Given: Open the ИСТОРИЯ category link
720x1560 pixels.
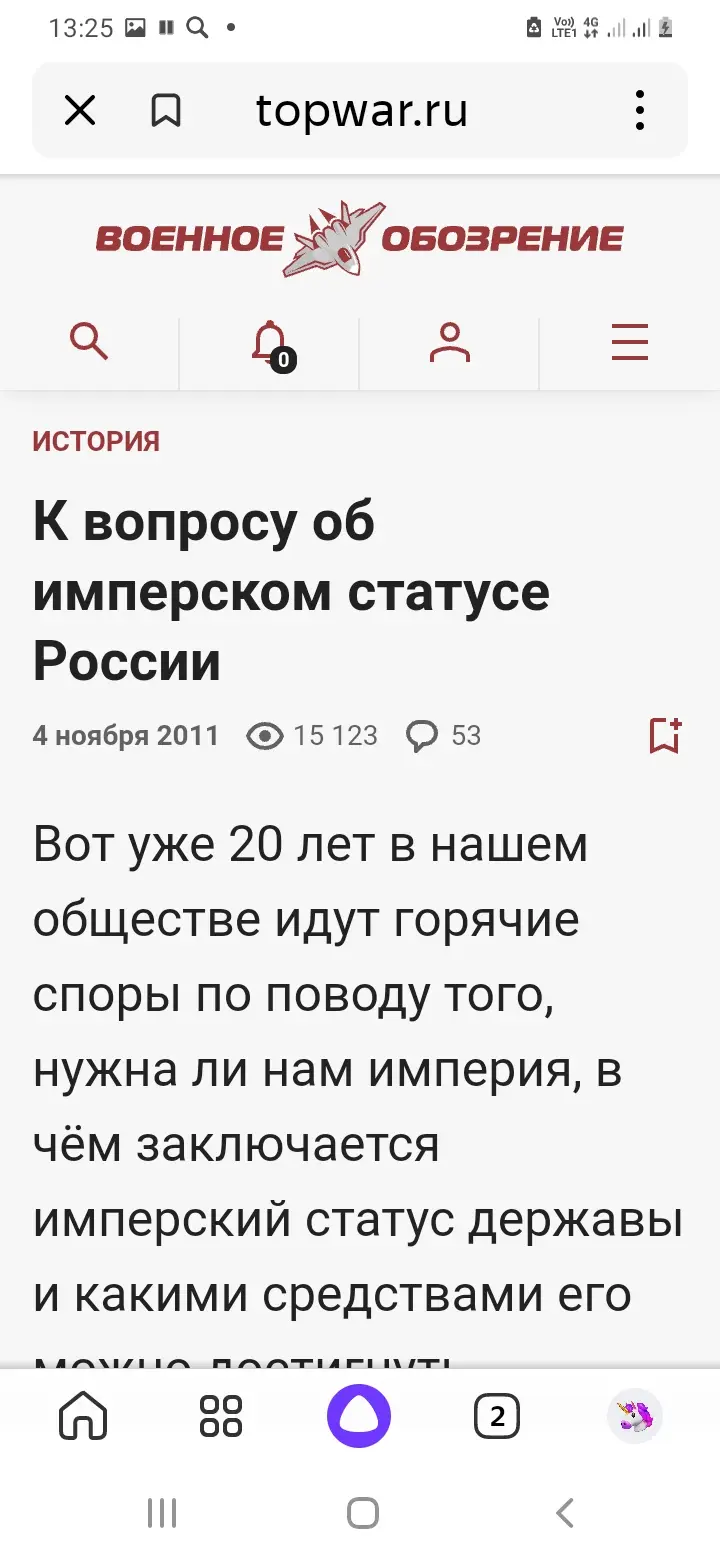Looking at the screenshot, I should click(96, 441).
